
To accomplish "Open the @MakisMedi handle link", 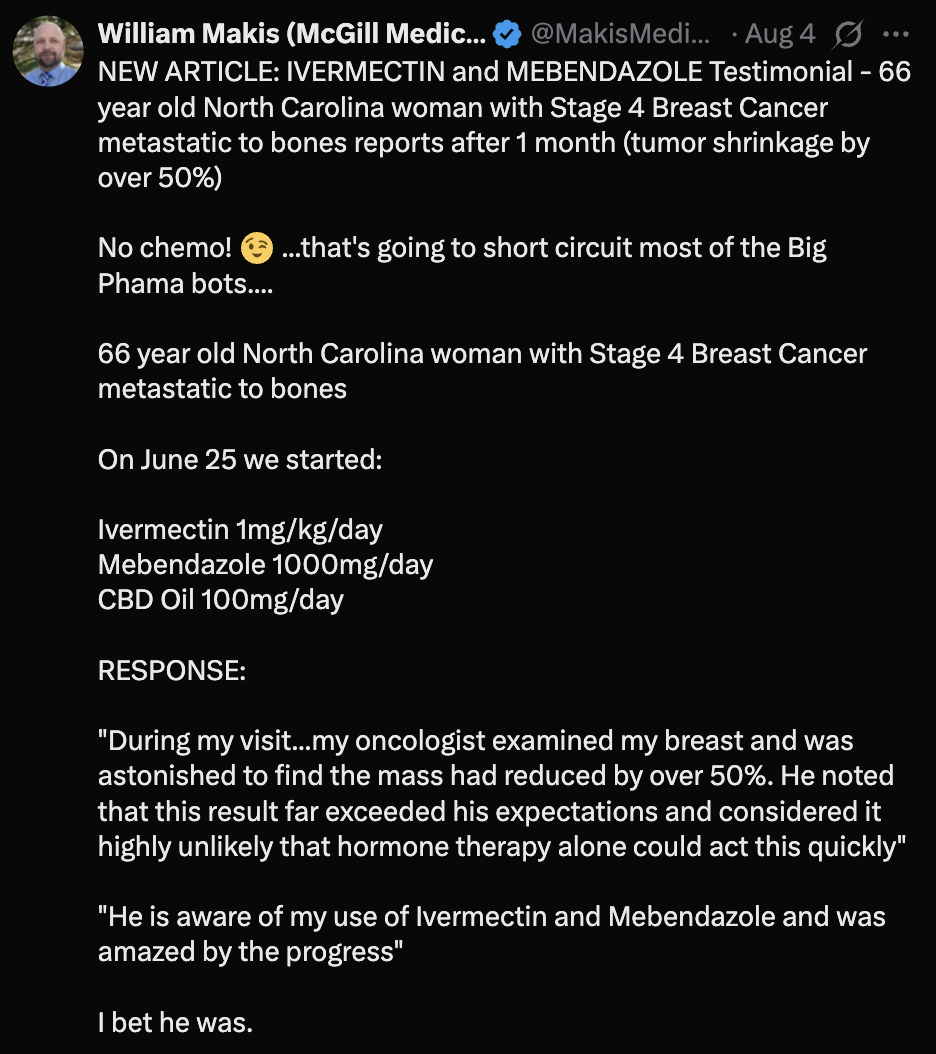I will pos(620,35).
